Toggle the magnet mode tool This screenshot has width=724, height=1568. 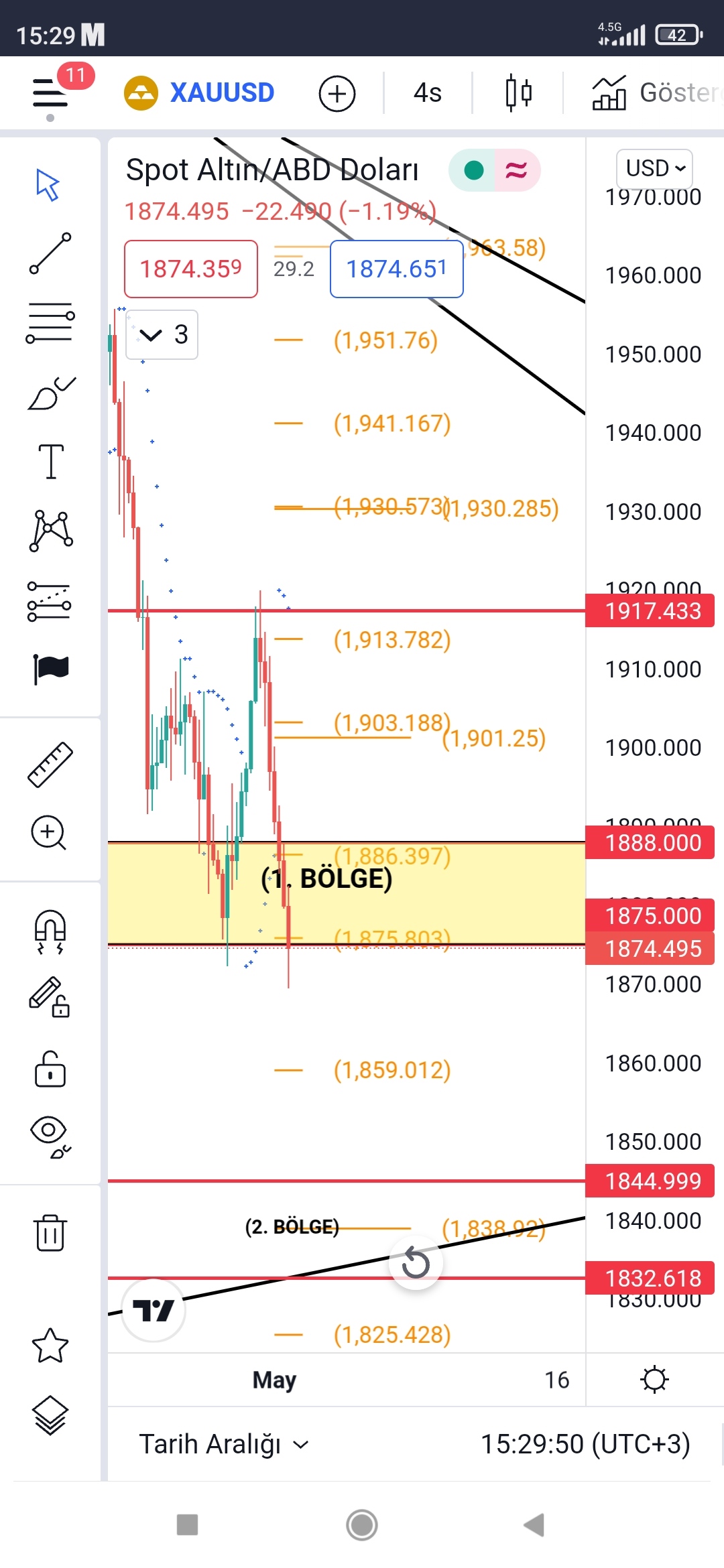[50, 931]
